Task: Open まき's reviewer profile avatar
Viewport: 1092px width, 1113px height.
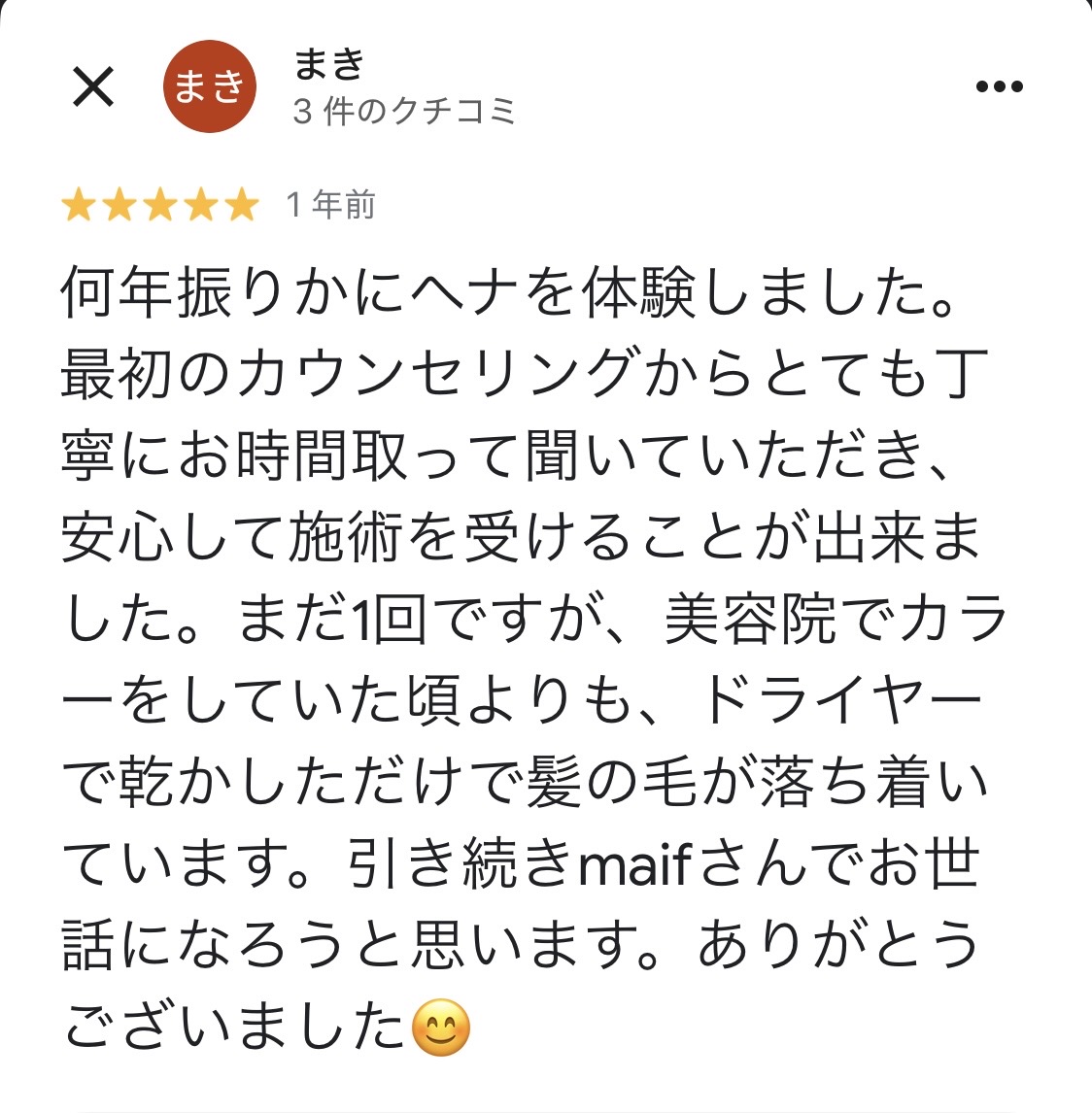Action: pos(210,86)
